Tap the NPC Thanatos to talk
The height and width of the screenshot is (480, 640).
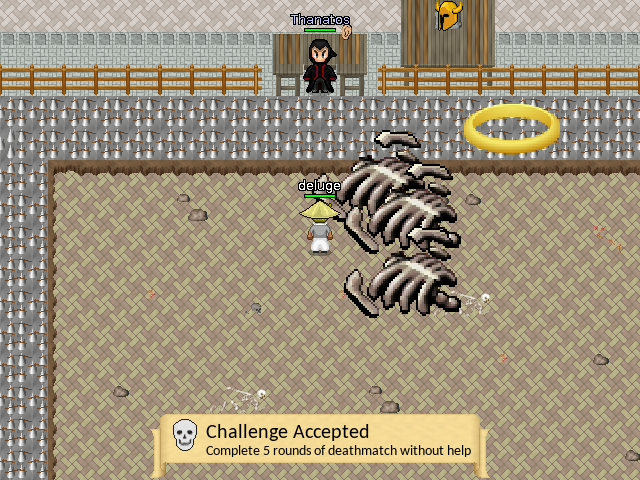click(320, 66)
